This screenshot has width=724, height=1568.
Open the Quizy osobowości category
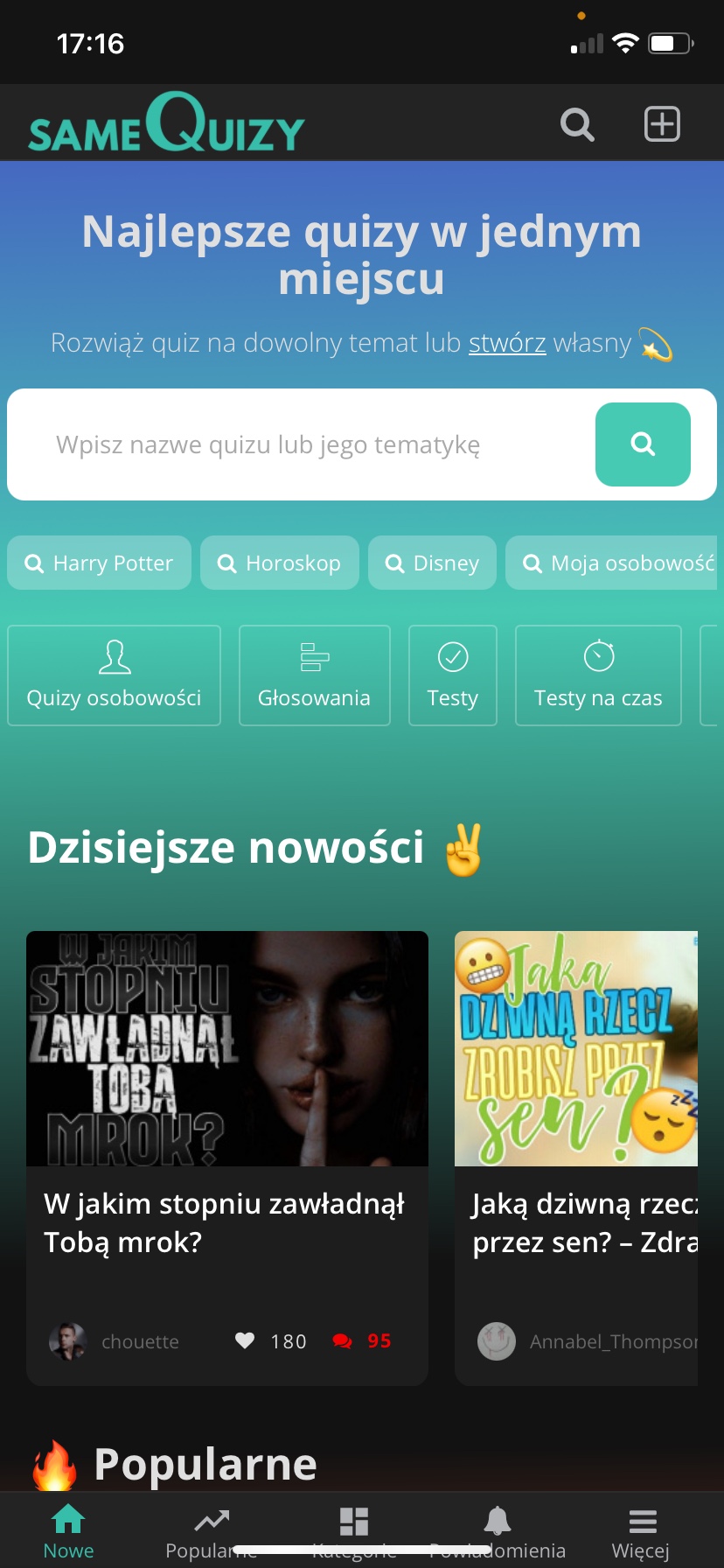[114, 675]
